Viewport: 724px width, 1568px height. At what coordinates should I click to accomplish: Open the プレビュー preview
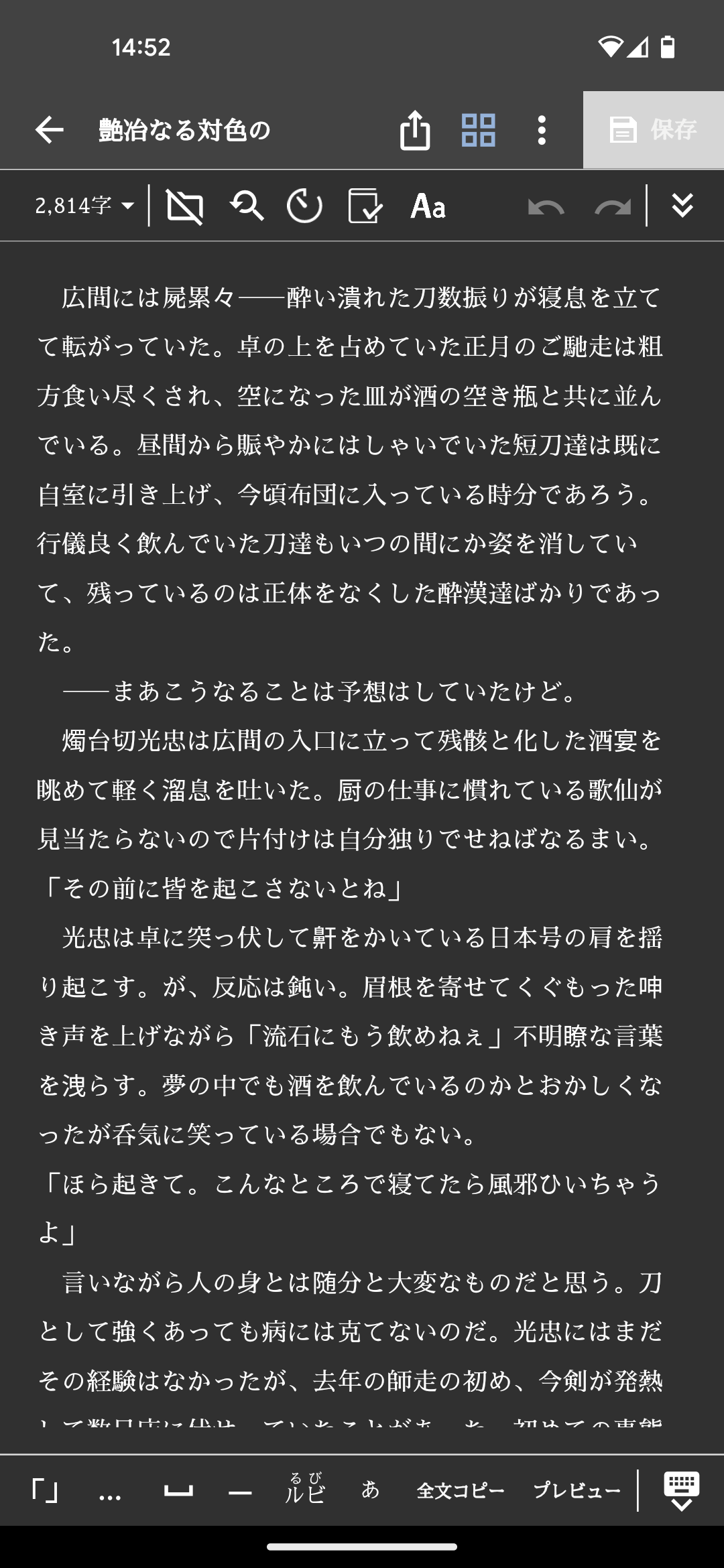(x=577, y=1491)
